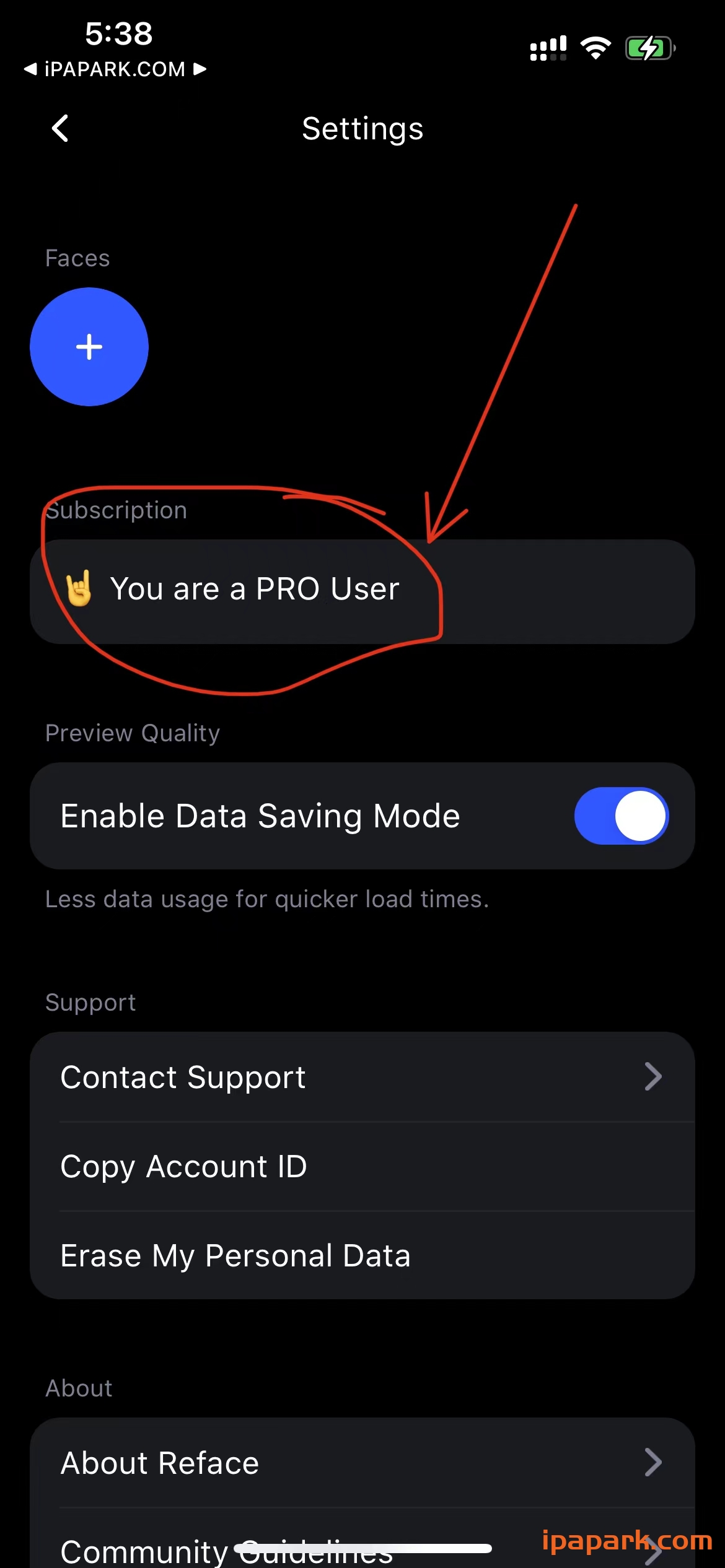Tap the back chevron to leave Settings

[59, 129]
